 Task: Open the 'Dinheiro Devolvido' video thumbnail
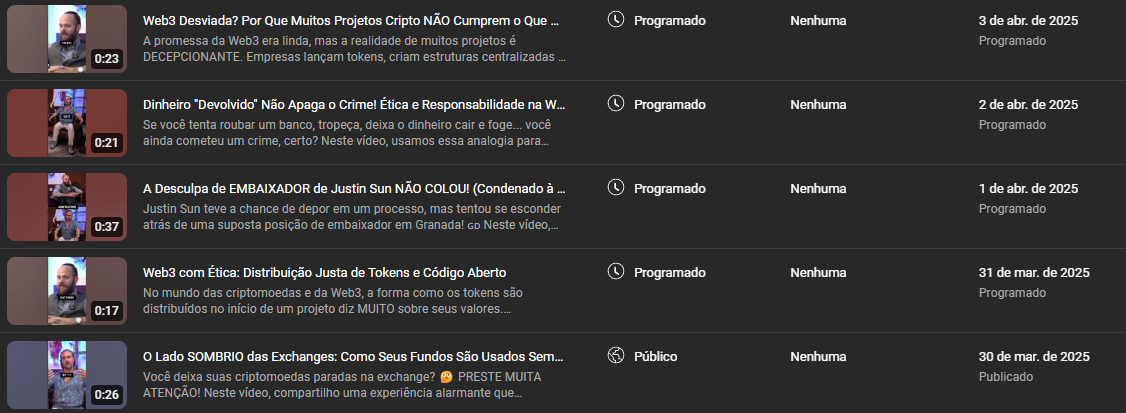pos(67,123)
